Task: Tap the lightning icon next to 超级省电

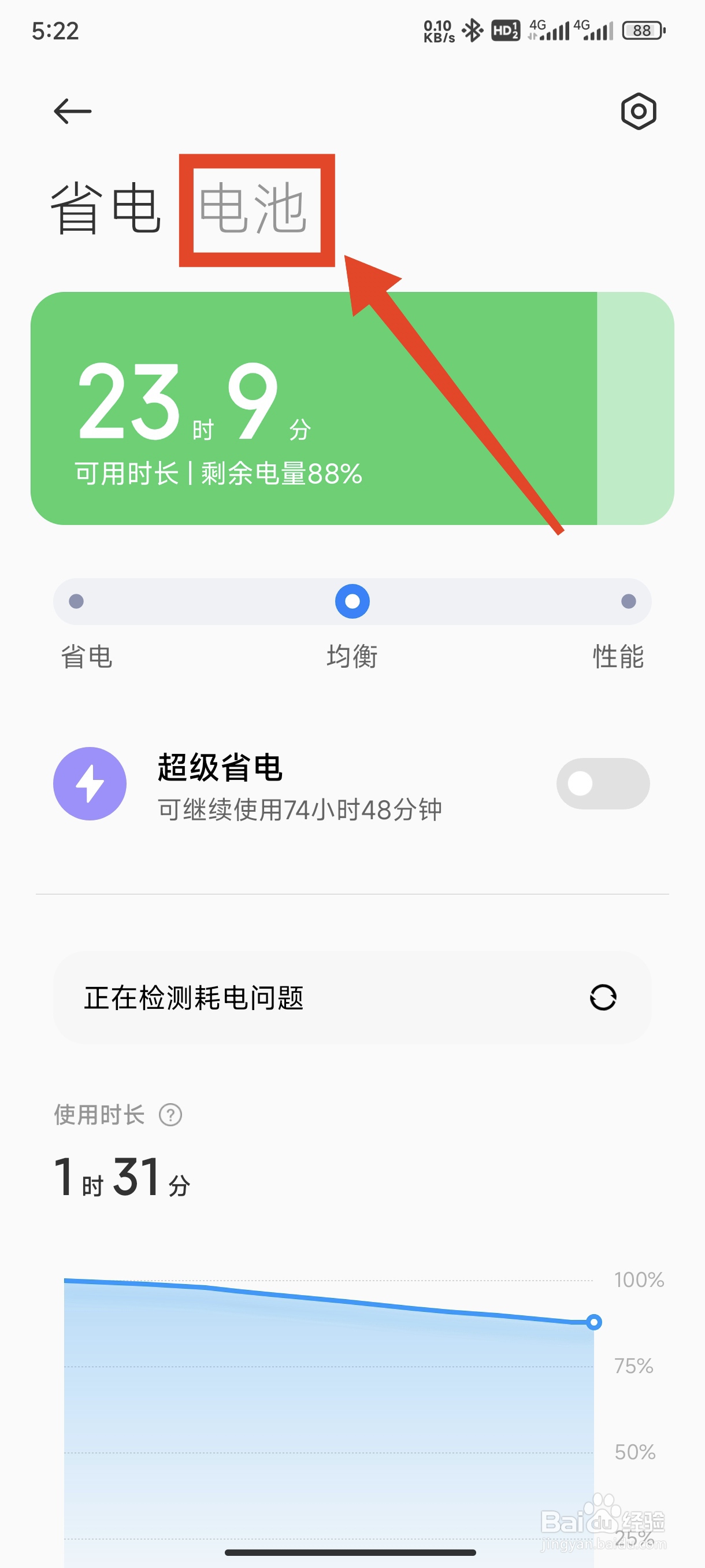Action: [90, 784]
